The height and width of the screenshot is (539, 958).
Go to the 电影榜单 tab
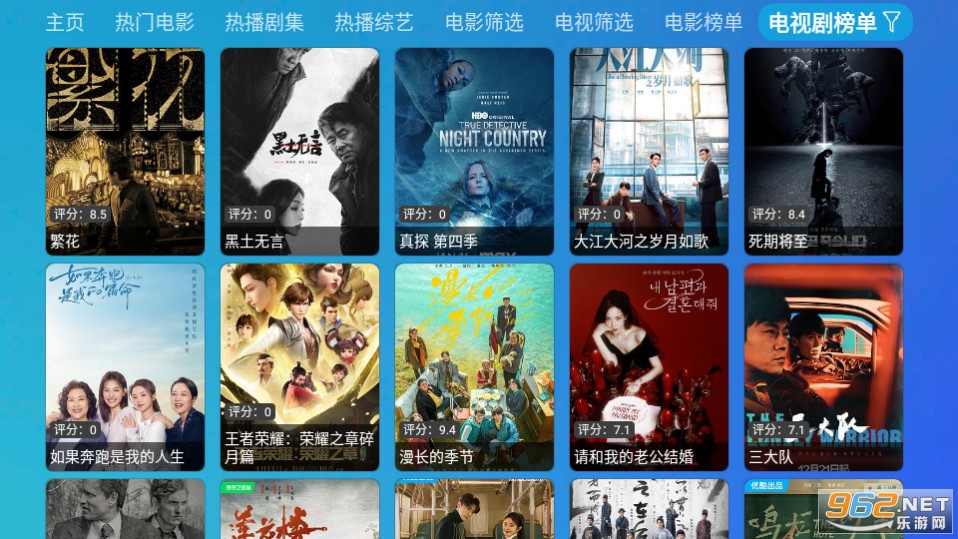[704, 22]
